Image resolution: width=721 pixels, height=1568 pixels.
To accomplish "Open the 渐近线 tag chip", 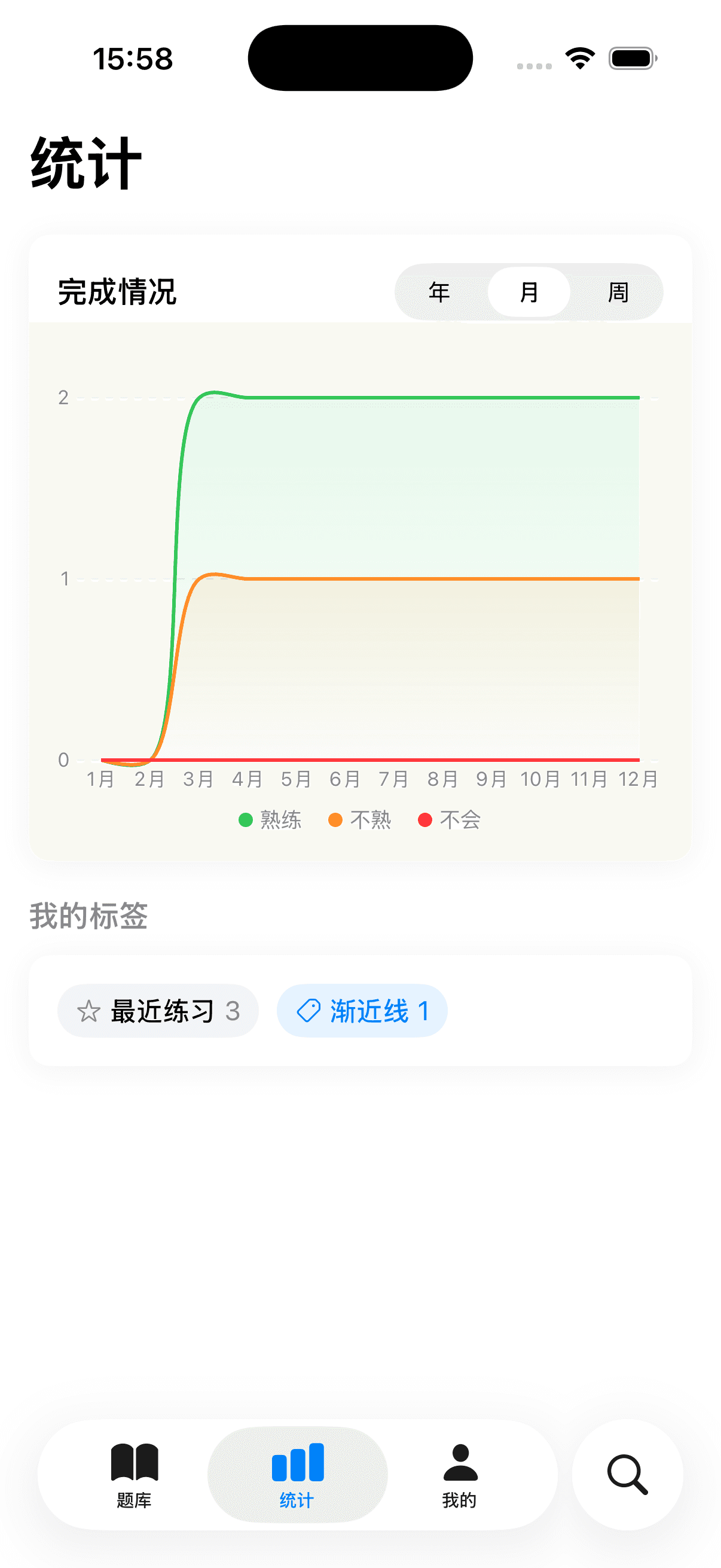I will pos(362,1011).
